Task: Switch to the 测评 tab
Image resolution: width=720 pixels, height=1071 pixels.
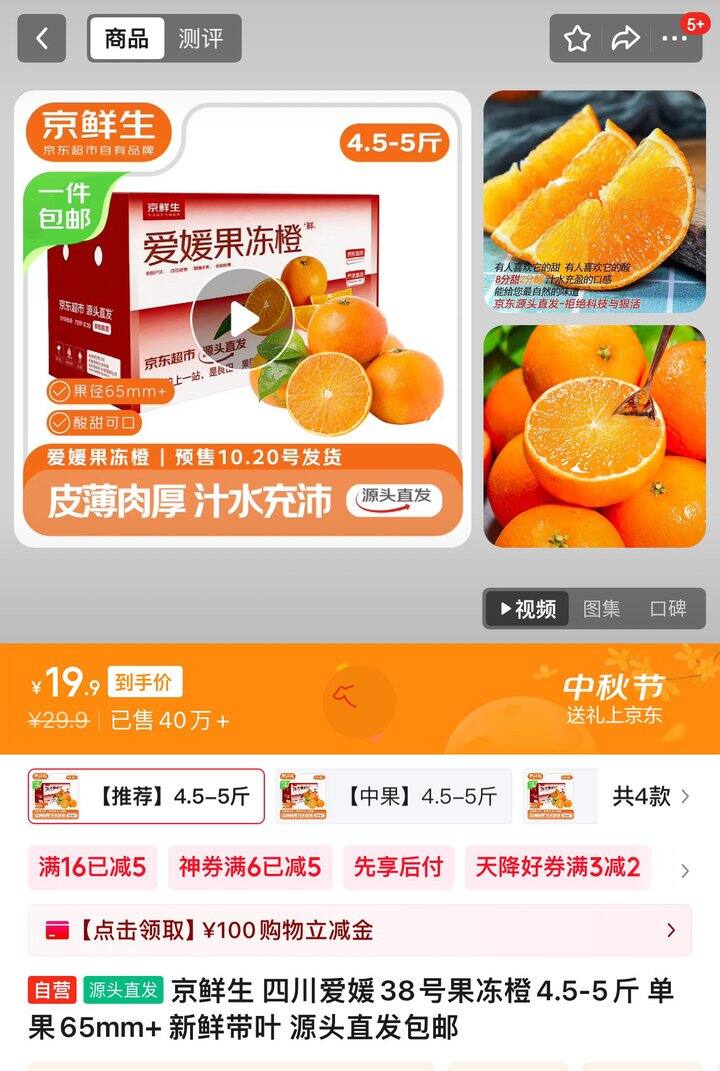Action: 200,39
